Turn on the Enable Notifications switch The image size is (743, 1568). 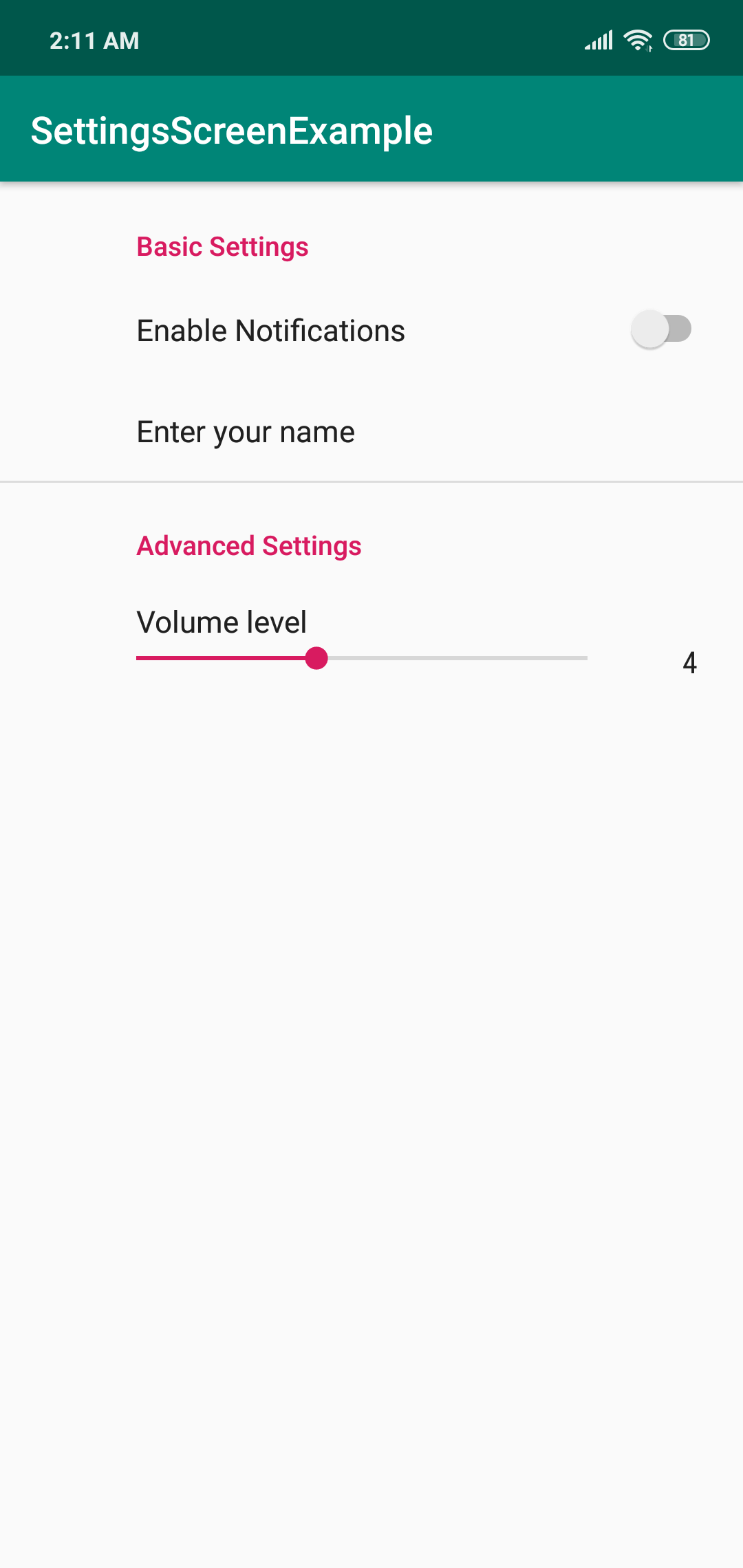pos(661,329)
